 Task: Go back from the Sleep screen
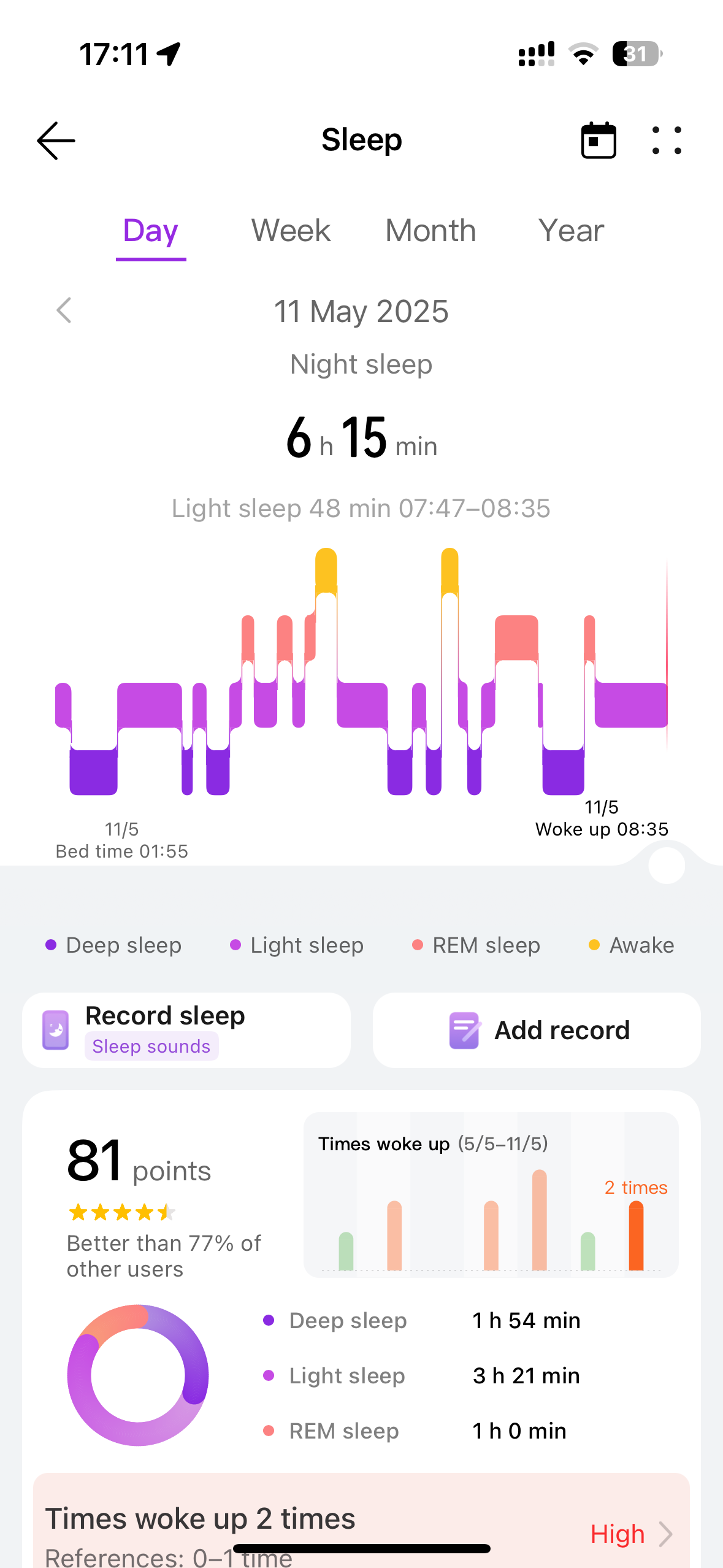coord(56,140)
